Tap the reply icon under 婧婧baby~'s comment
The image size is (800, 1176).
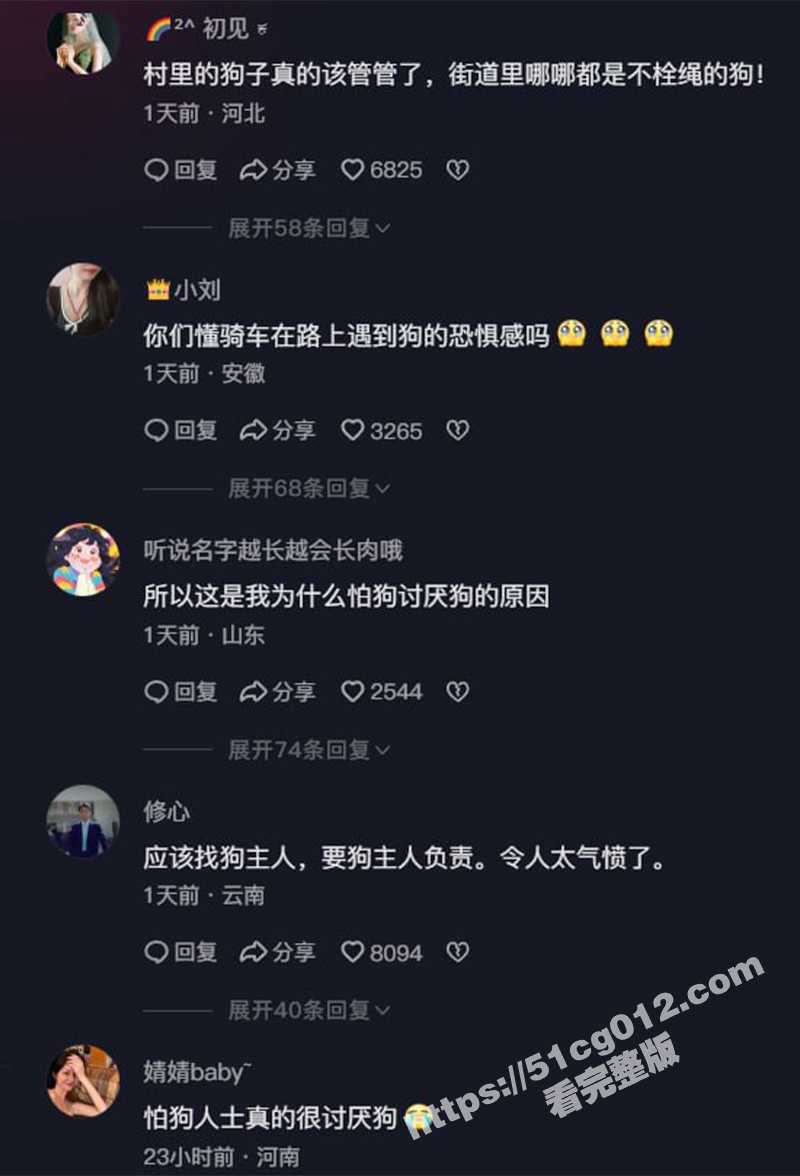click(x=157, y=1170)
